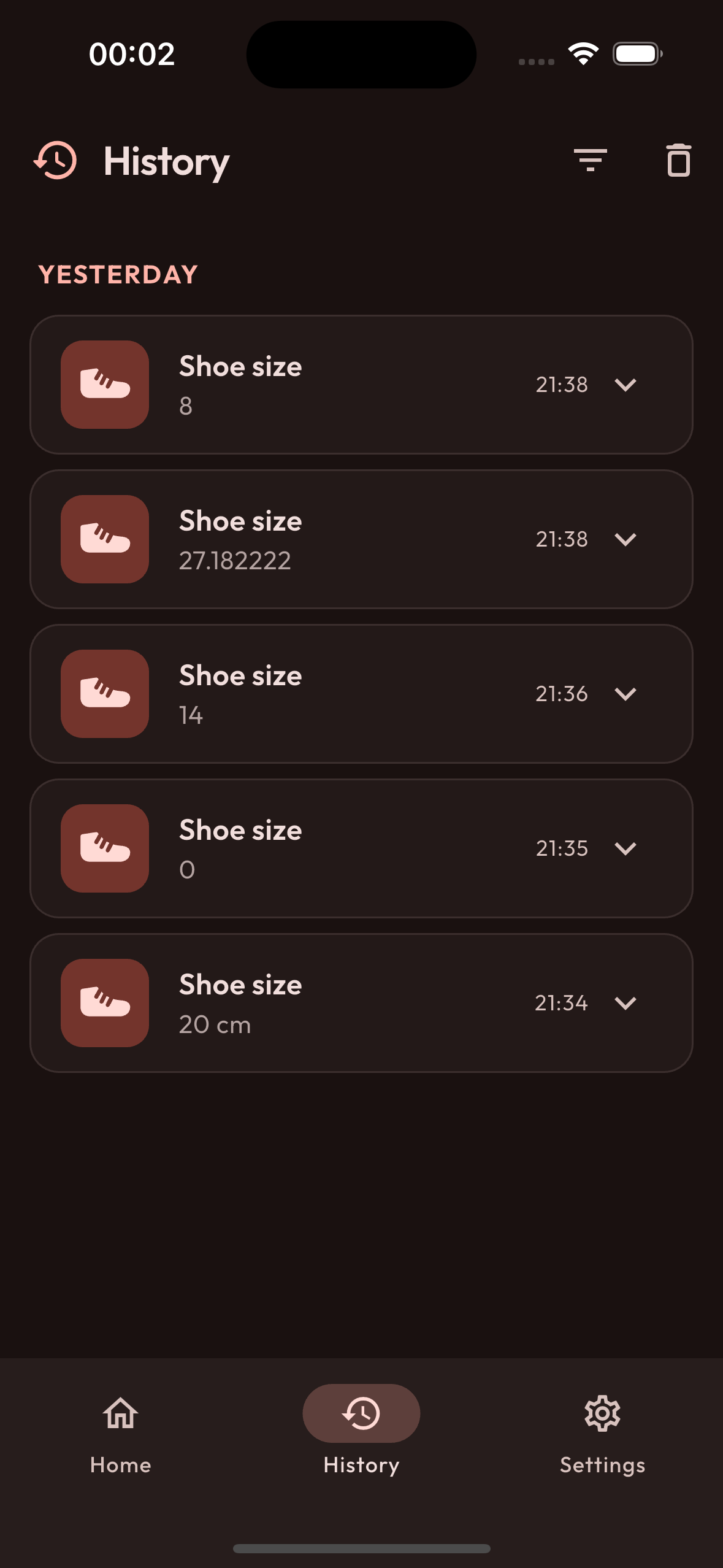Viewport: 723px width, 1568px height.
Task: Expand the Shoe size 20 cm entry
Action: click(x=625, y=1003)
